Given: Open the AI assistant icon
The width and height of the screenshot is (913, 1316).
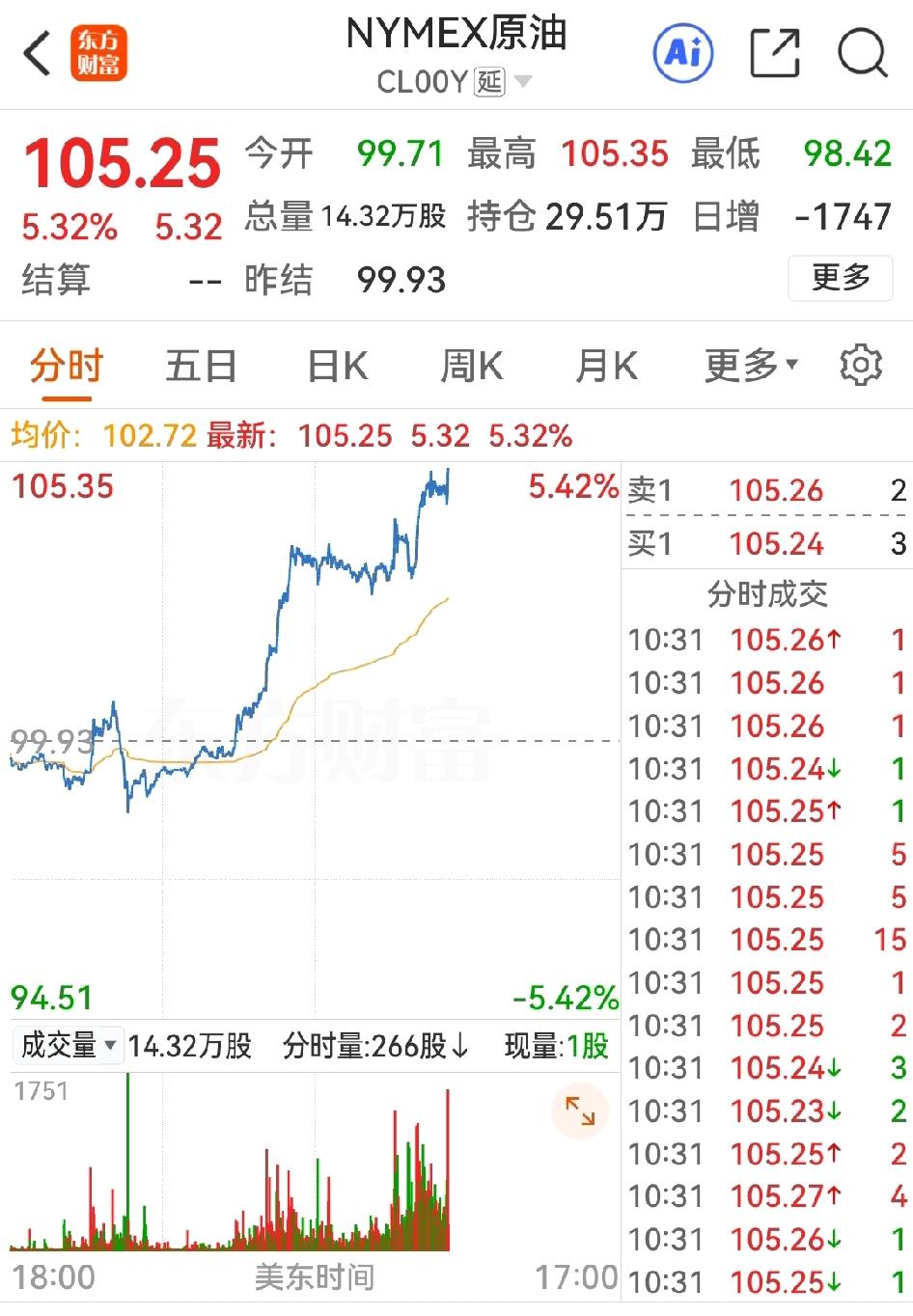Looking at the screenshot, I should (x=682, y=54).
